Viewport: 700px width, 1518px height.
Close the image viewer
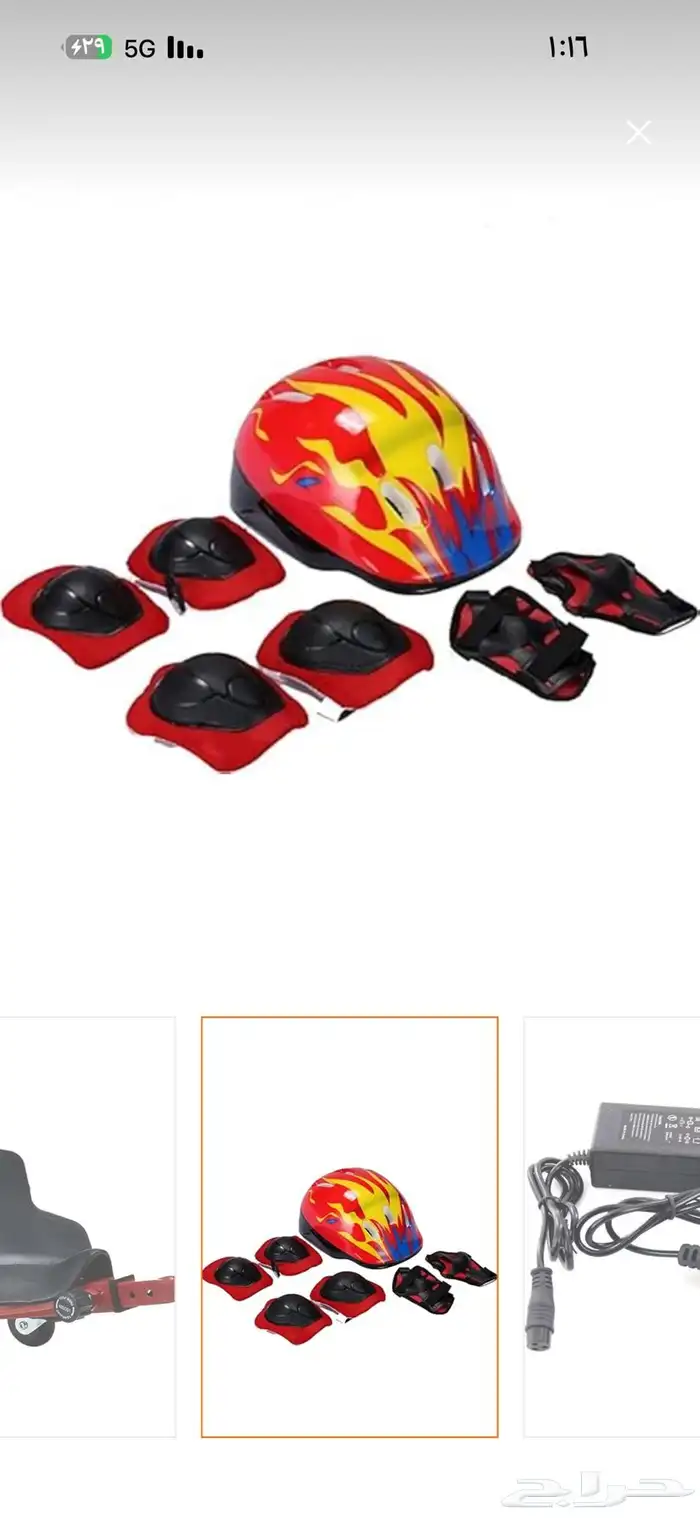638,132
